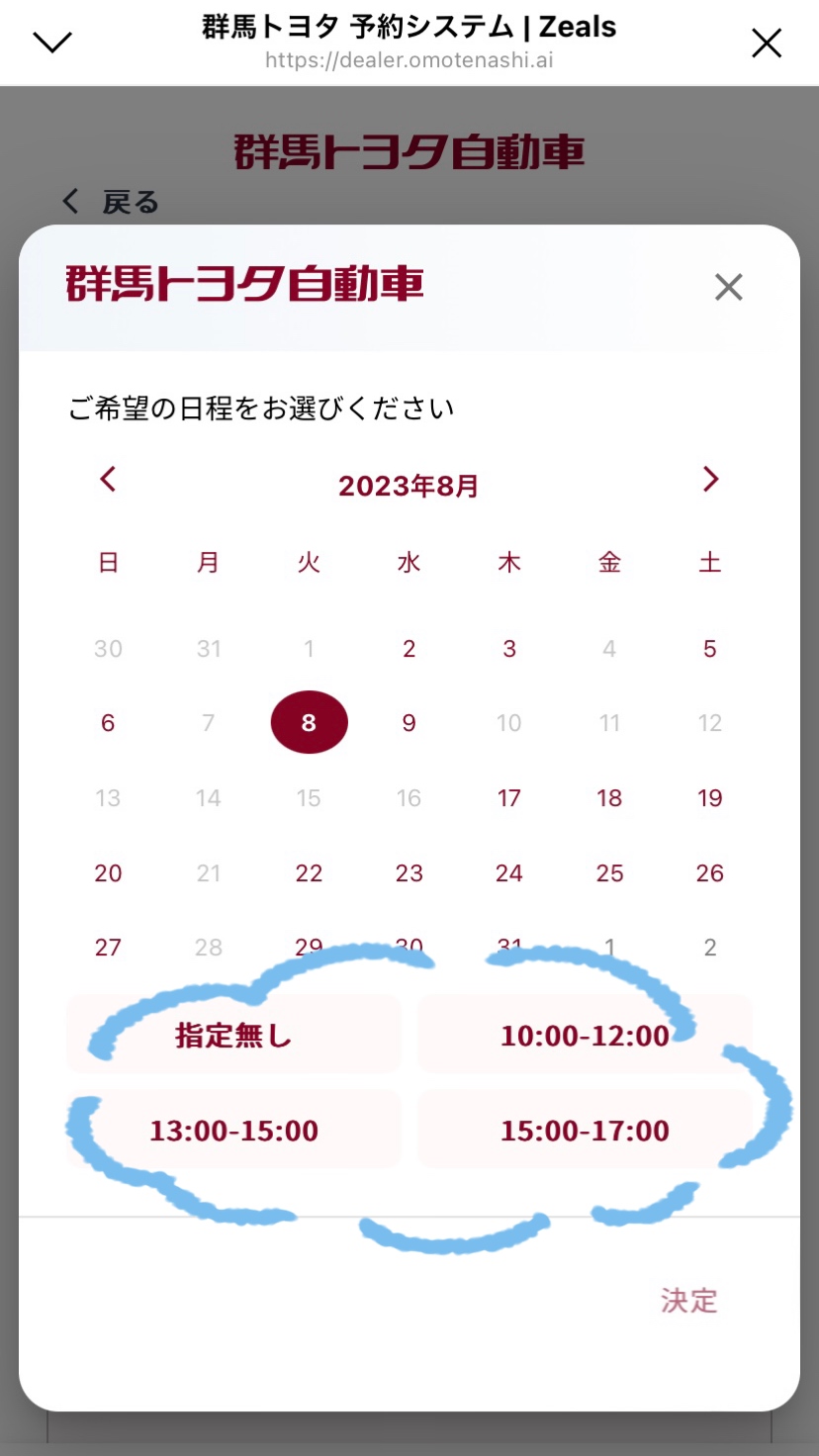
Task: Pick the 15:00-17:00 time slot
Action: (585, 1131)
